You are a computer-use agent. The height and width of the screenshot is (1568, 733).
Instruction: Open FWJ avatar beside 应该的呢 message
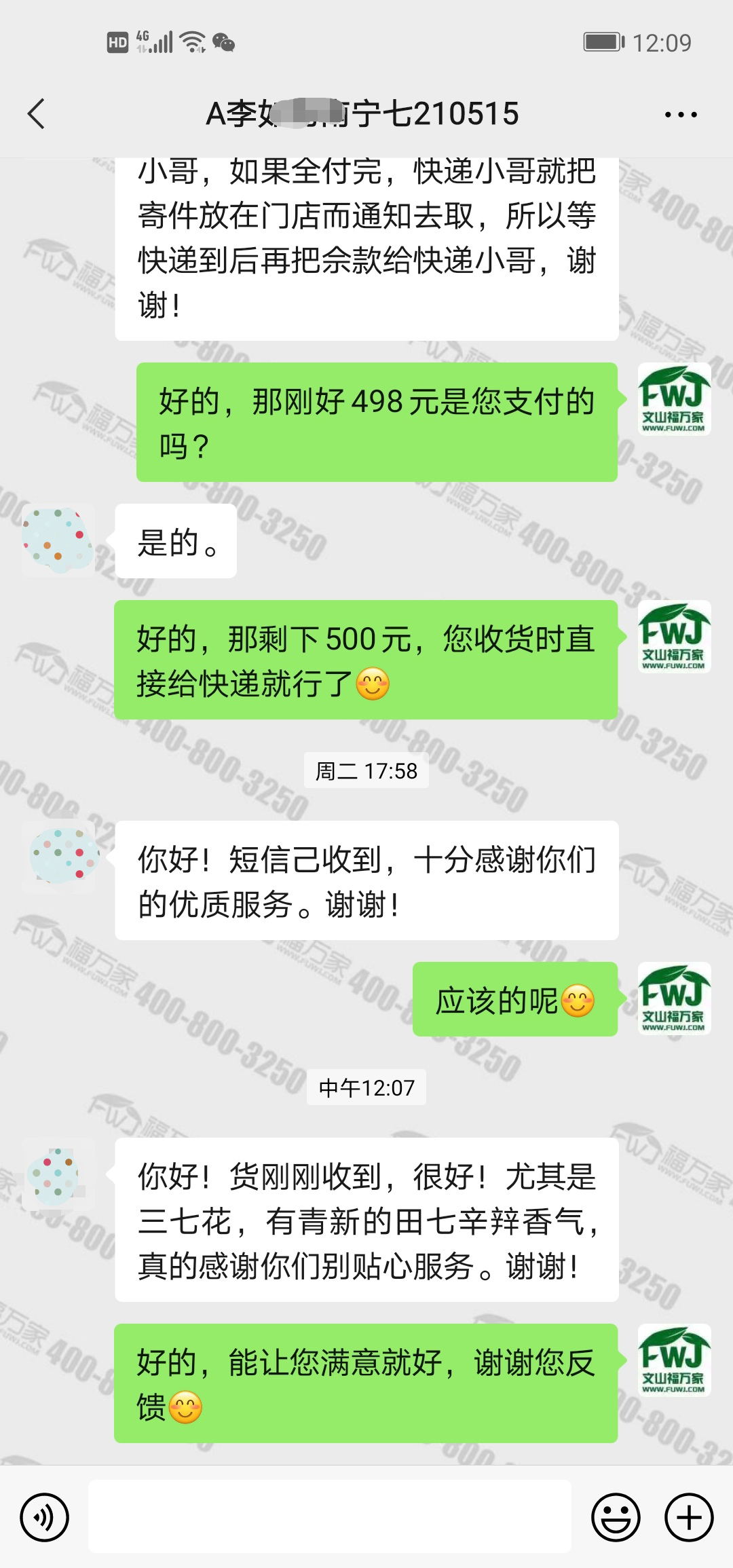674,998
